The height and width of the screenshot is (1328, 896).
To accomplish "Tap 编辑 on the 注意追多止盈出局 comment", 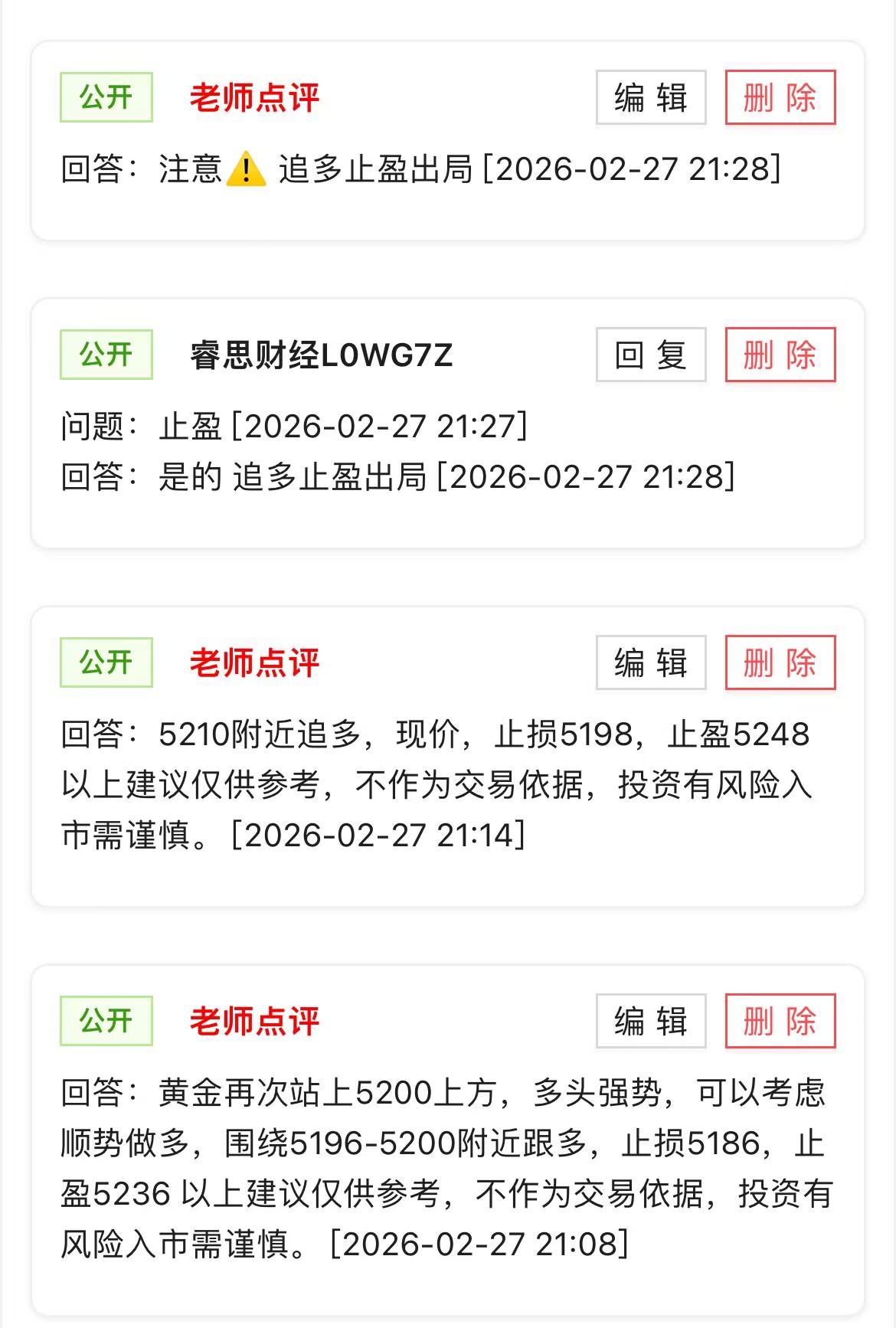I will point(651,97).
